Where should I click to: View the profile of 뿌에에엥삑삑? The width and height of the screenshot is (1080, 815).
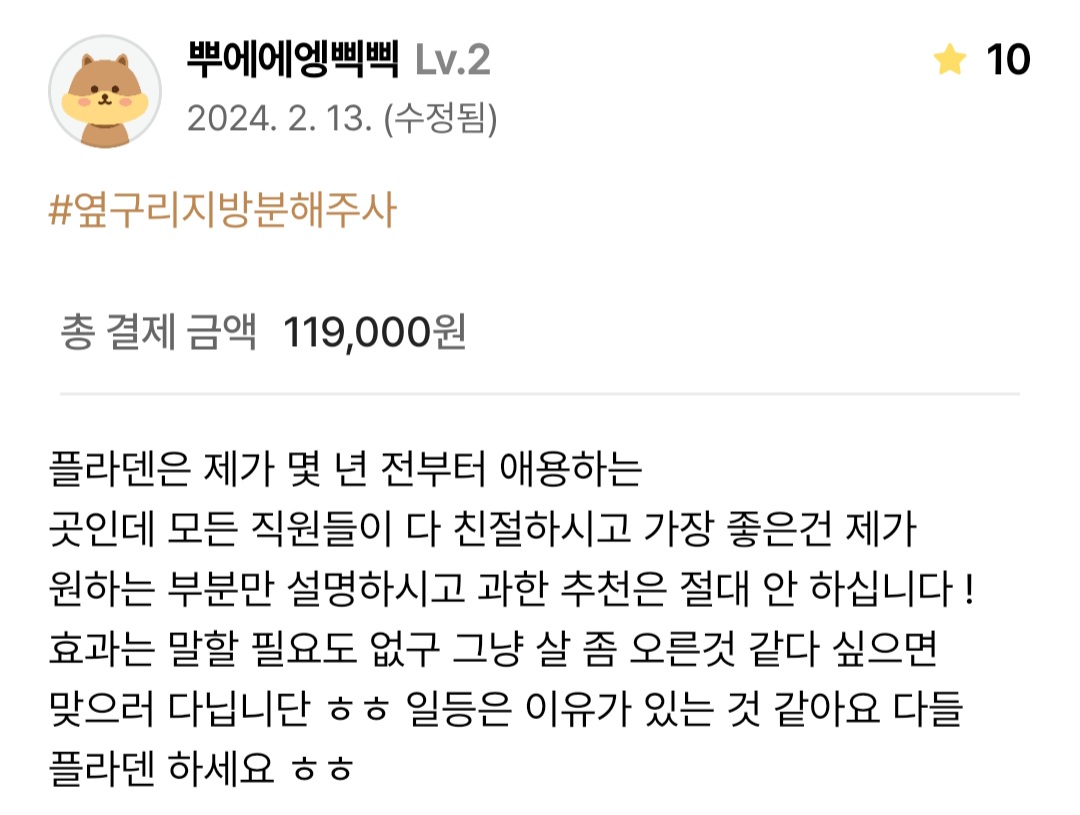click(292, 61)
